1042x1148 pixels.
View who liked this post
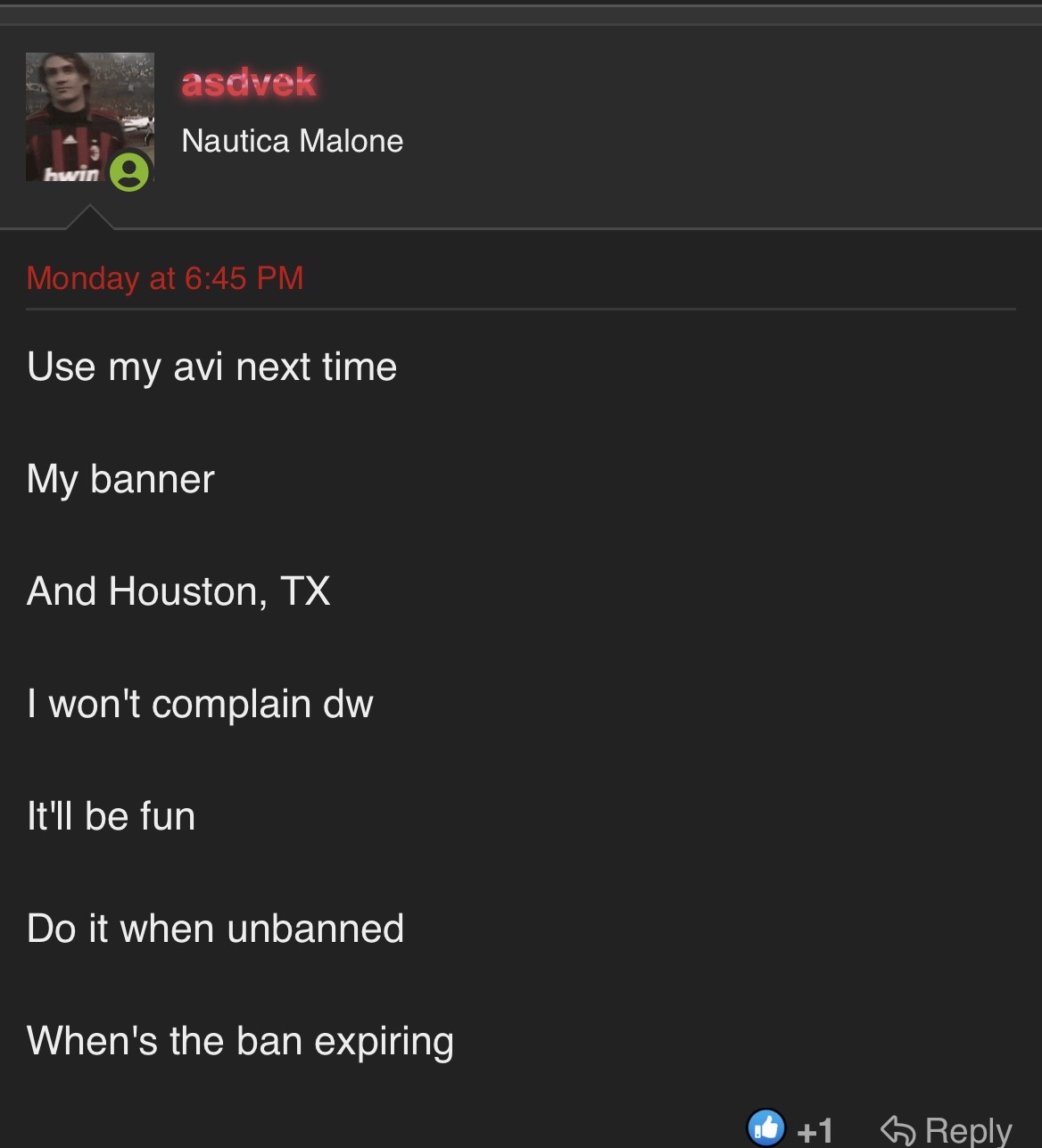pos(814,1130)
